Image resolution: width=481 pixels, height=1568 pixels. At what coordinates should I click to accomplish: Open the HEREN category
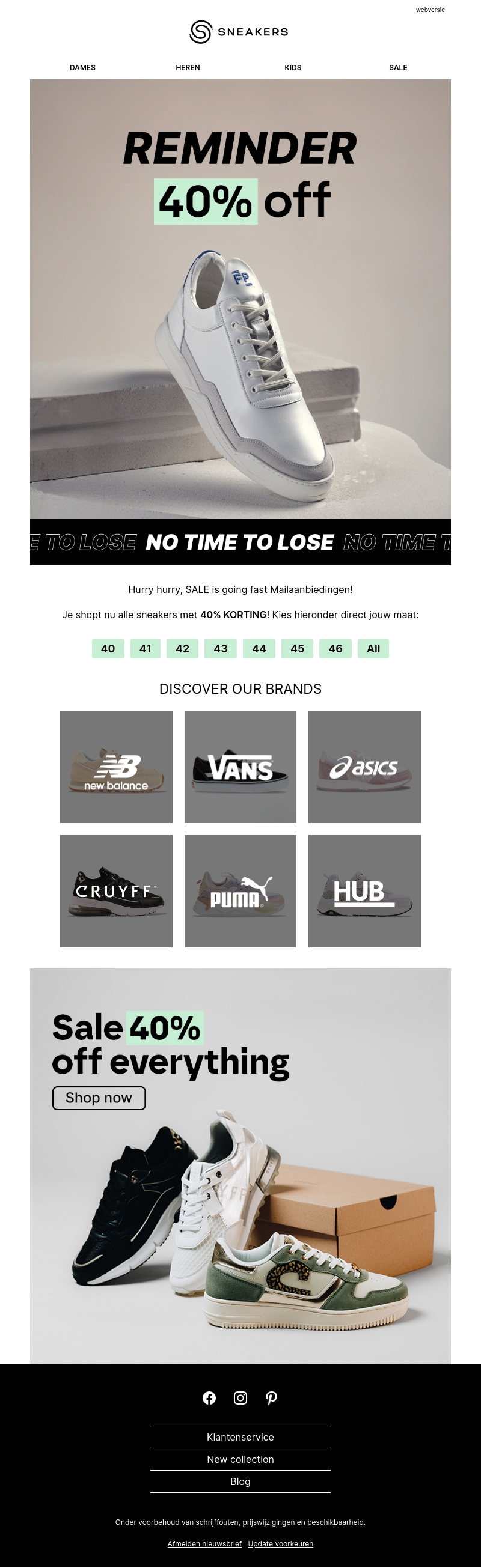pyautogui.click(x=188, y=67)
